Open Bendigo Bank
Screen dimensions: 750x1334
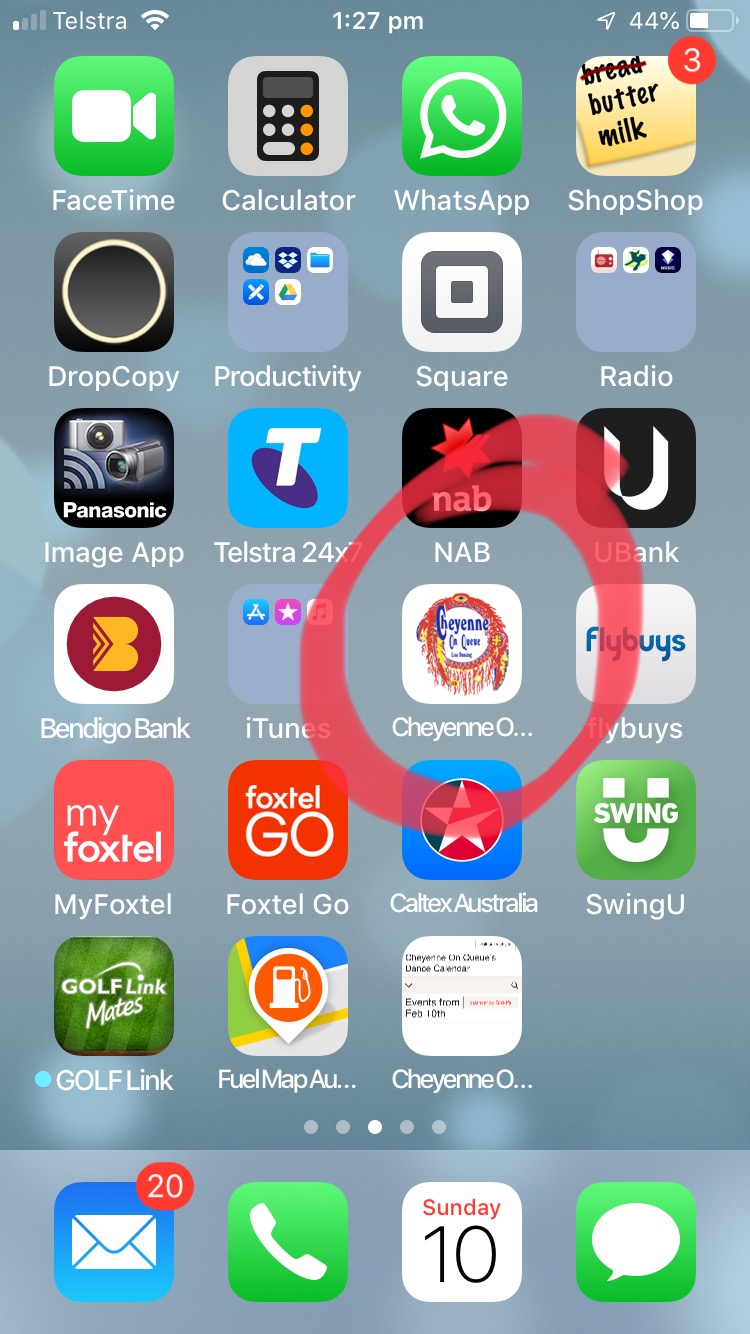[114, 644]
